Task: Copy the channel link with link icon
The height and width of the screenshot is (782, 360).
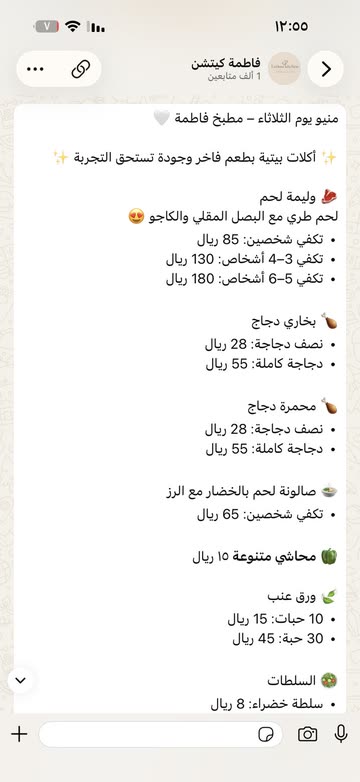Action: pos(80,69)
